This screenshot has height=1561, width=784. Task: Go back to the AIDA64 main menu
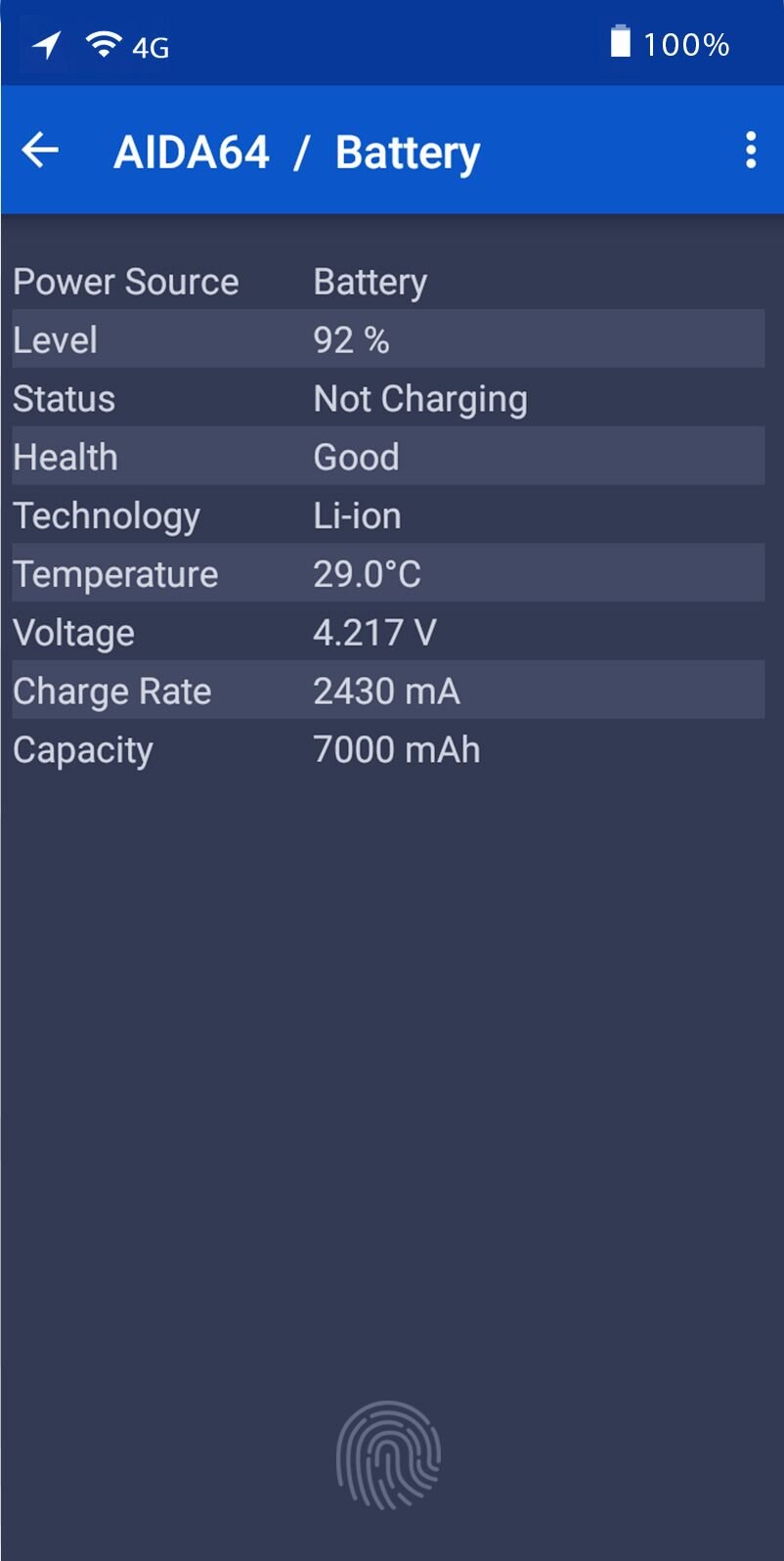tap(40, 150)
